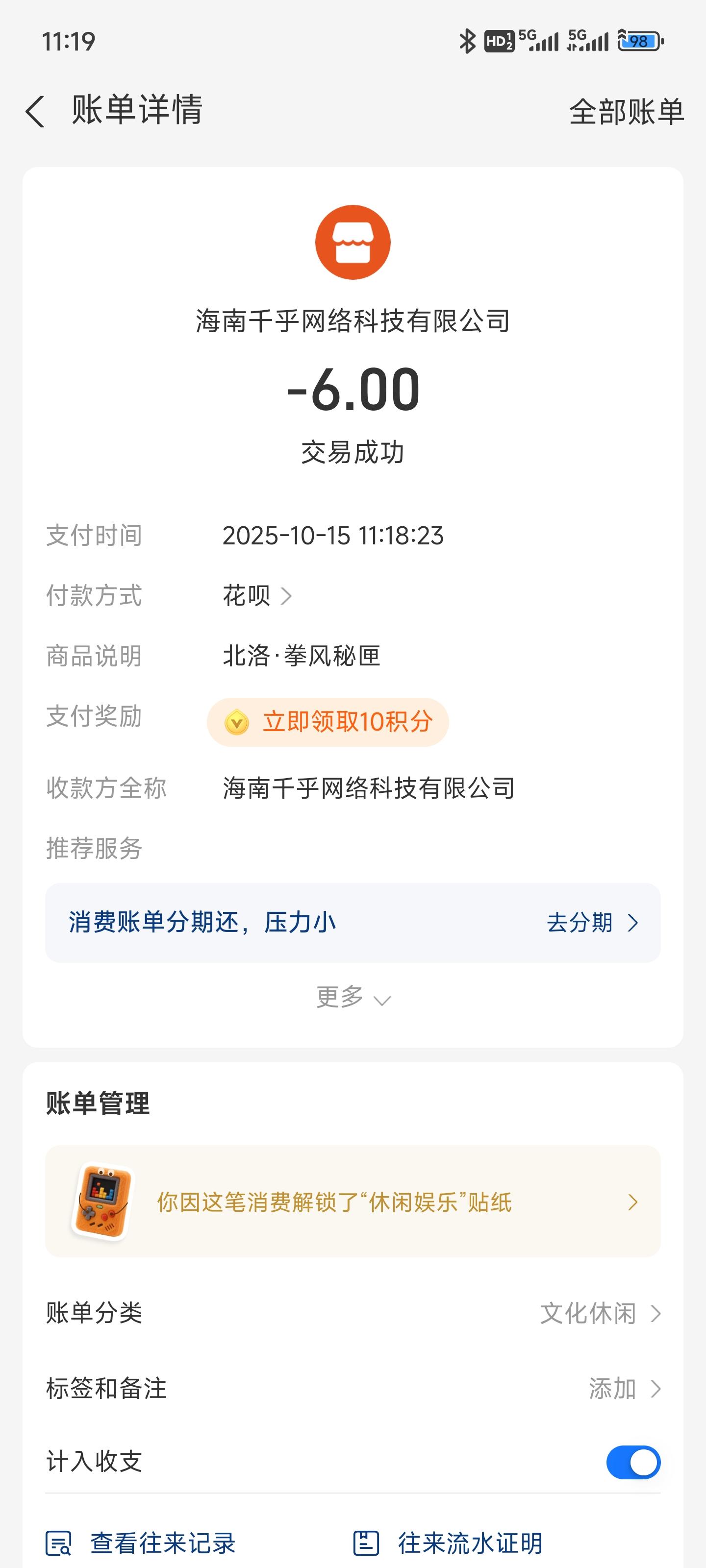The height and width of the screenshot is (1568, 706).
Task: Open 全部账单 in the top bar
Action: pos(627,112)
